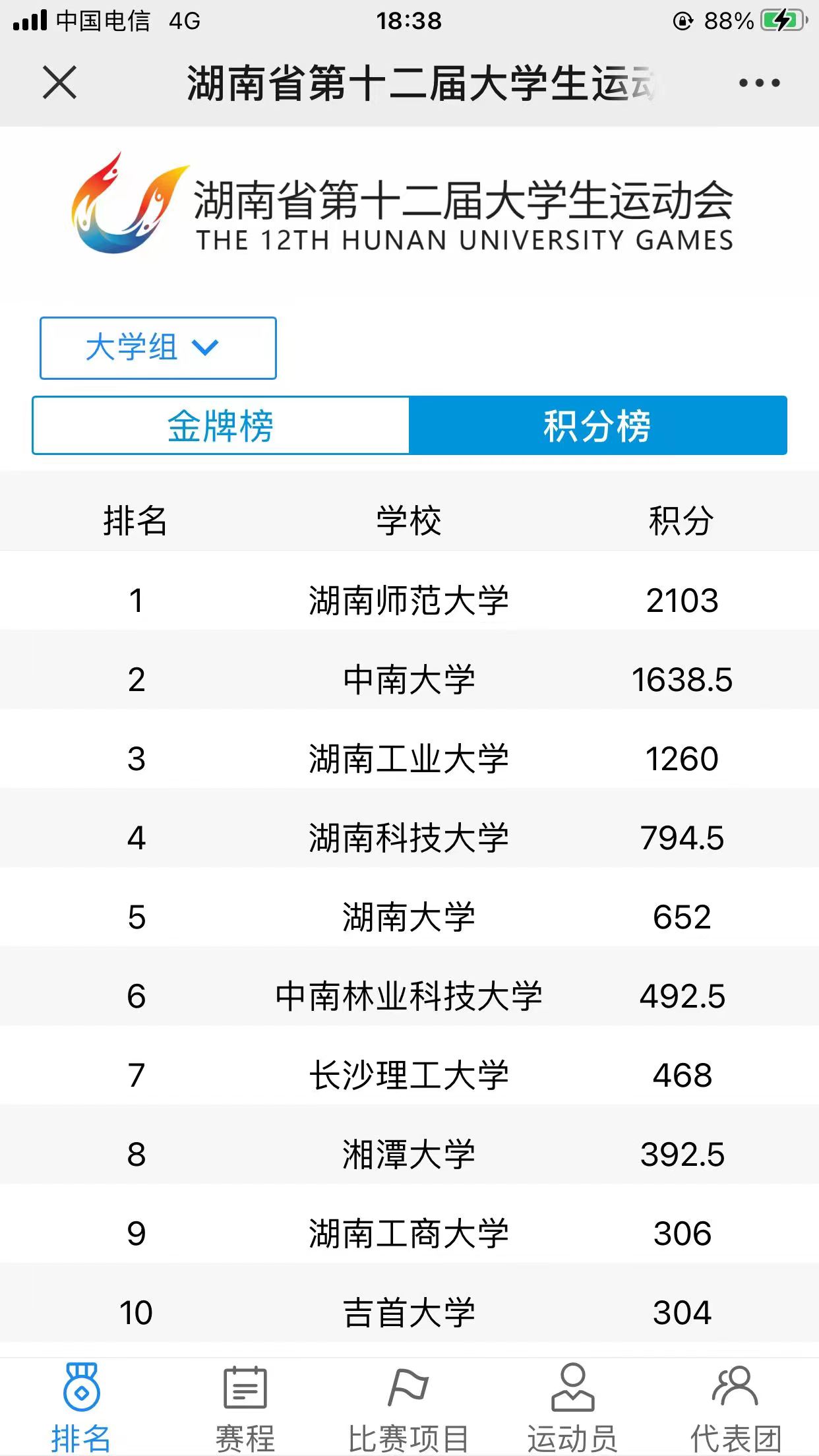Go to the 赛程 schedule tab
Screen dimensions: 819x1456
pyautogui.click(x=245, y=1408)
